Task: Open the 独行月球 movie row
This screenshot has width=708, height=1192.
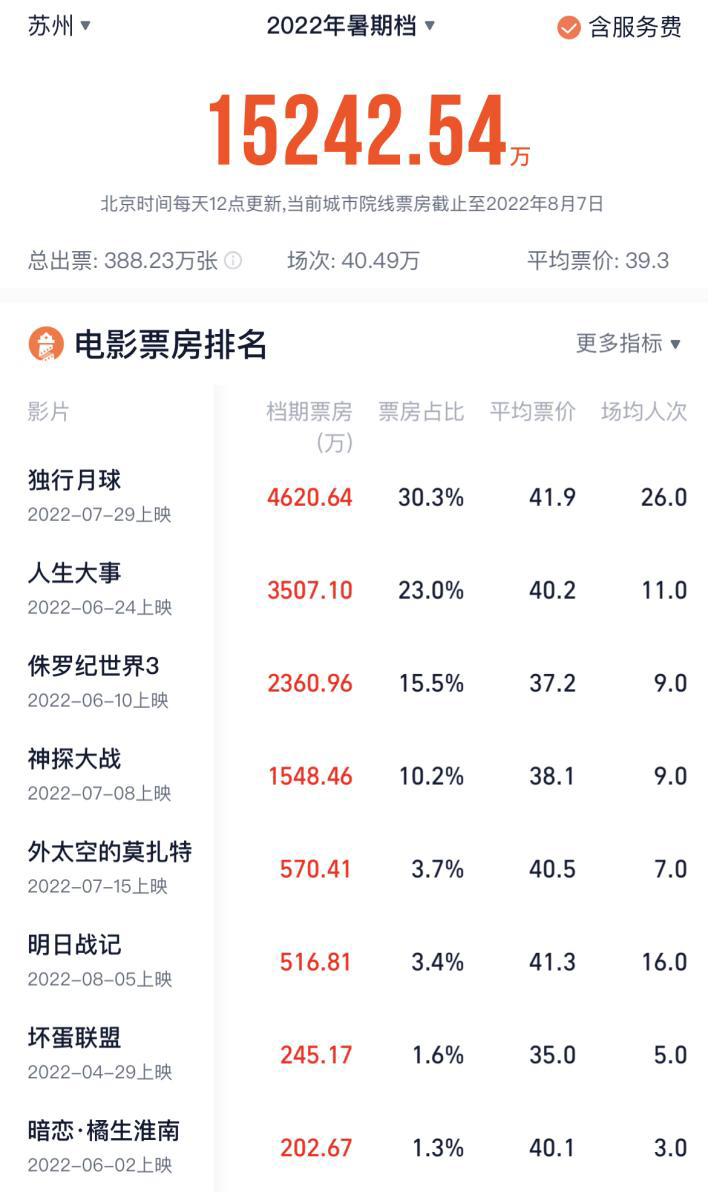Action: coord(354,496)
